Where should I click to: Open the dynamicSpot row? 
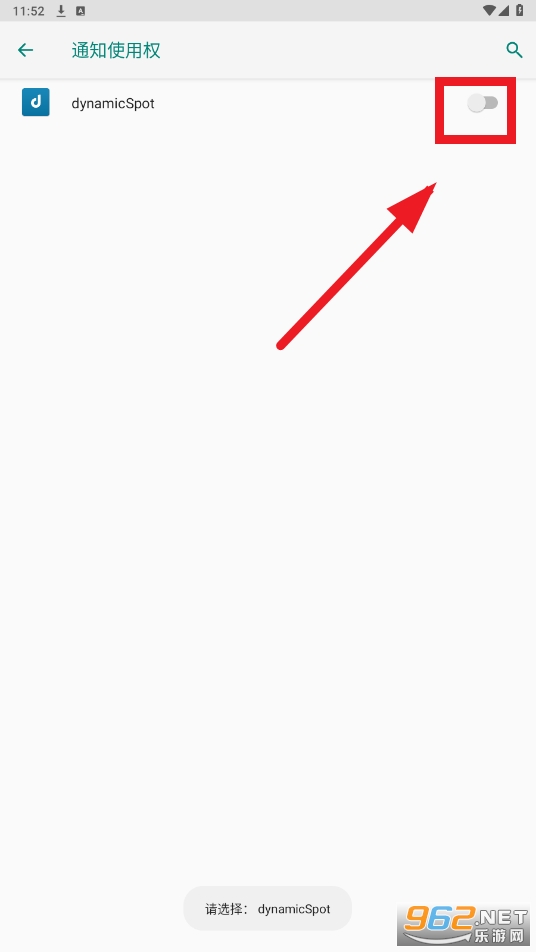point(268,103)
